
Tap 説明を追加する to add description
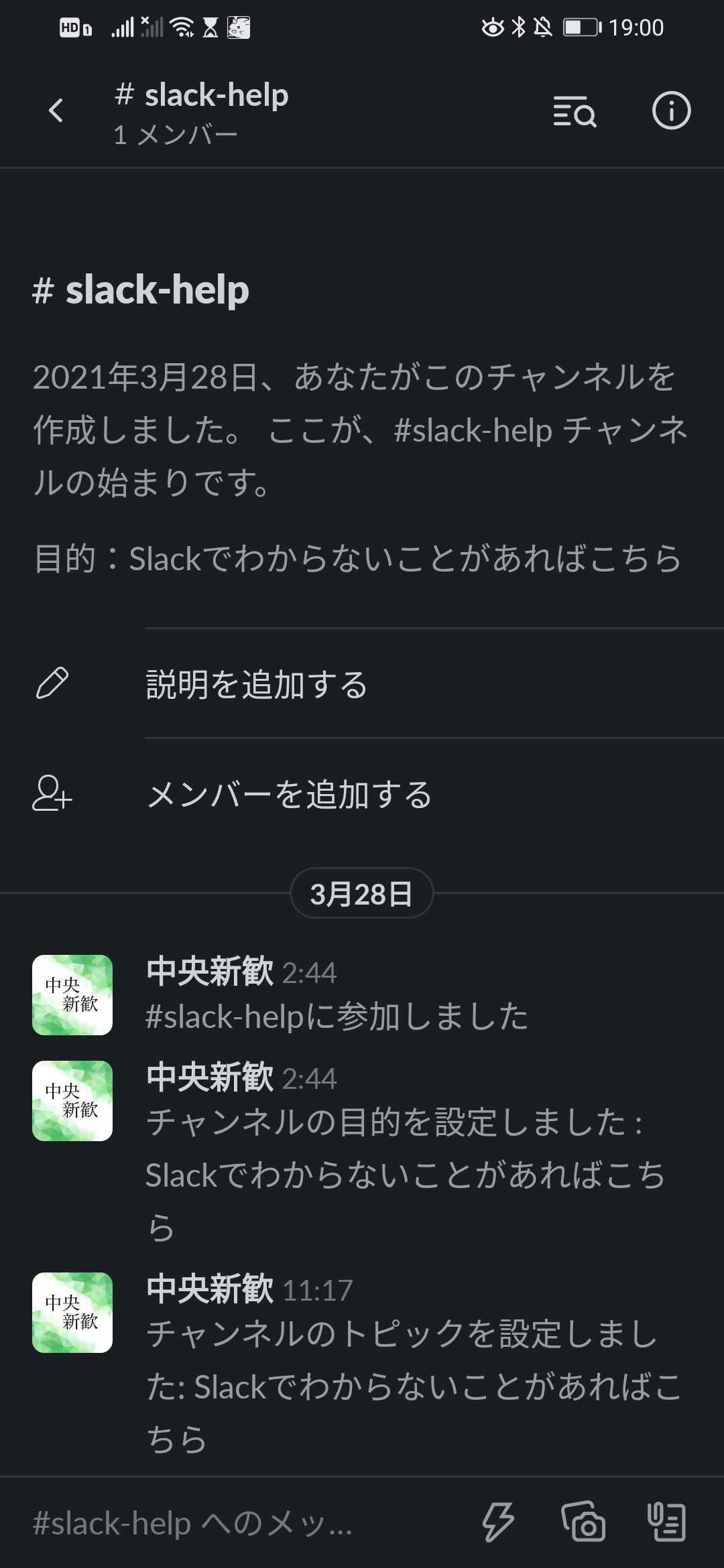tap(257, 684)
